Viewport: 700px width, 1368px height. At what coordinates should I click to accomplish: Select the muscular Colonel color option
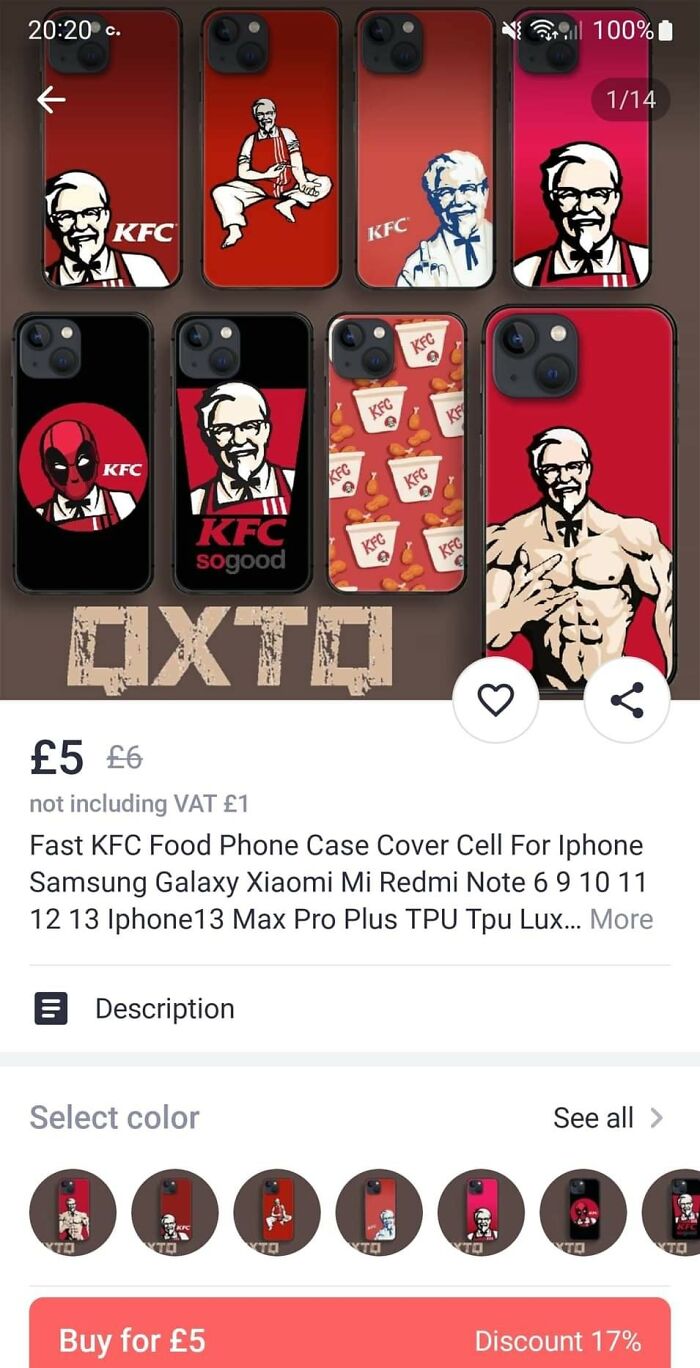(x=73, y=1212)
